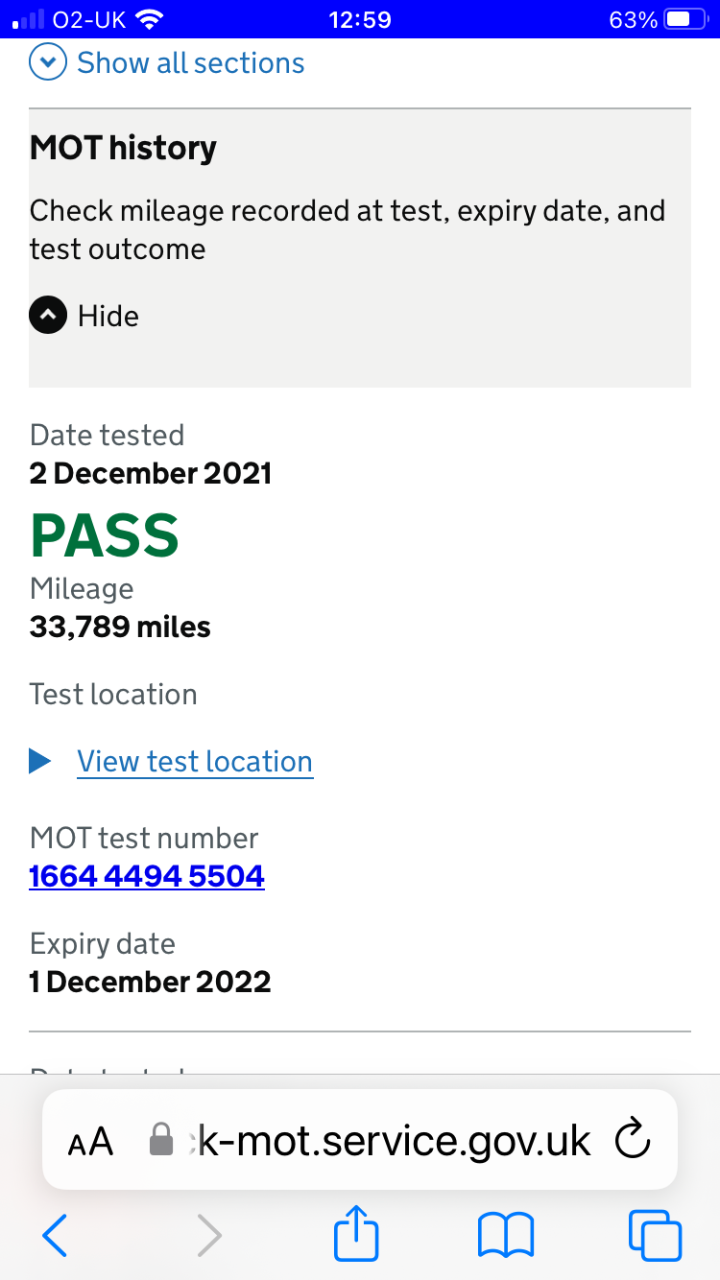Open Safari bookmarks
Image resolution: width=720 pixels, height=1280 pixels.
[506, 1236]
